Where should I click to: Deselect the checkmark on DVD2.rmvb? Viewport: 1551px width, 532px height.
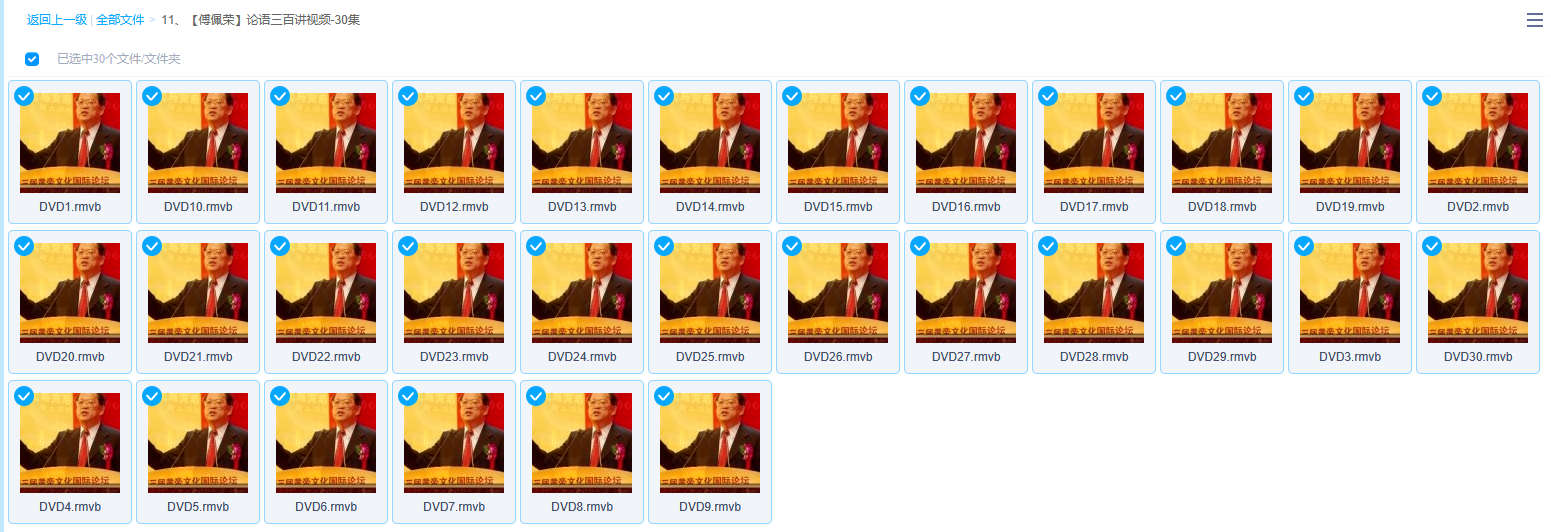pos(1432,96)
